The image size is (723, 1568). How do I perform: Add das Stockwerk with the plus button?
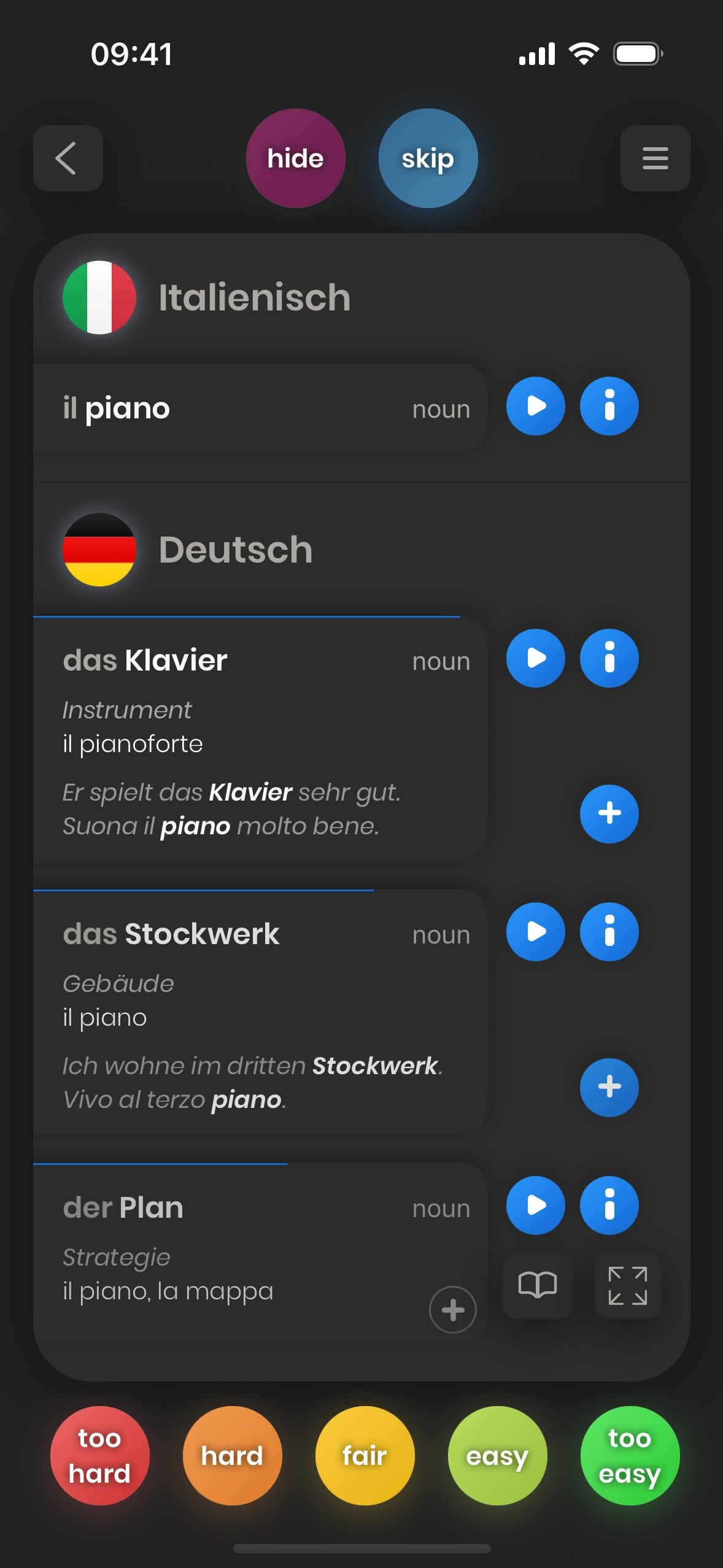point(609,1087)
